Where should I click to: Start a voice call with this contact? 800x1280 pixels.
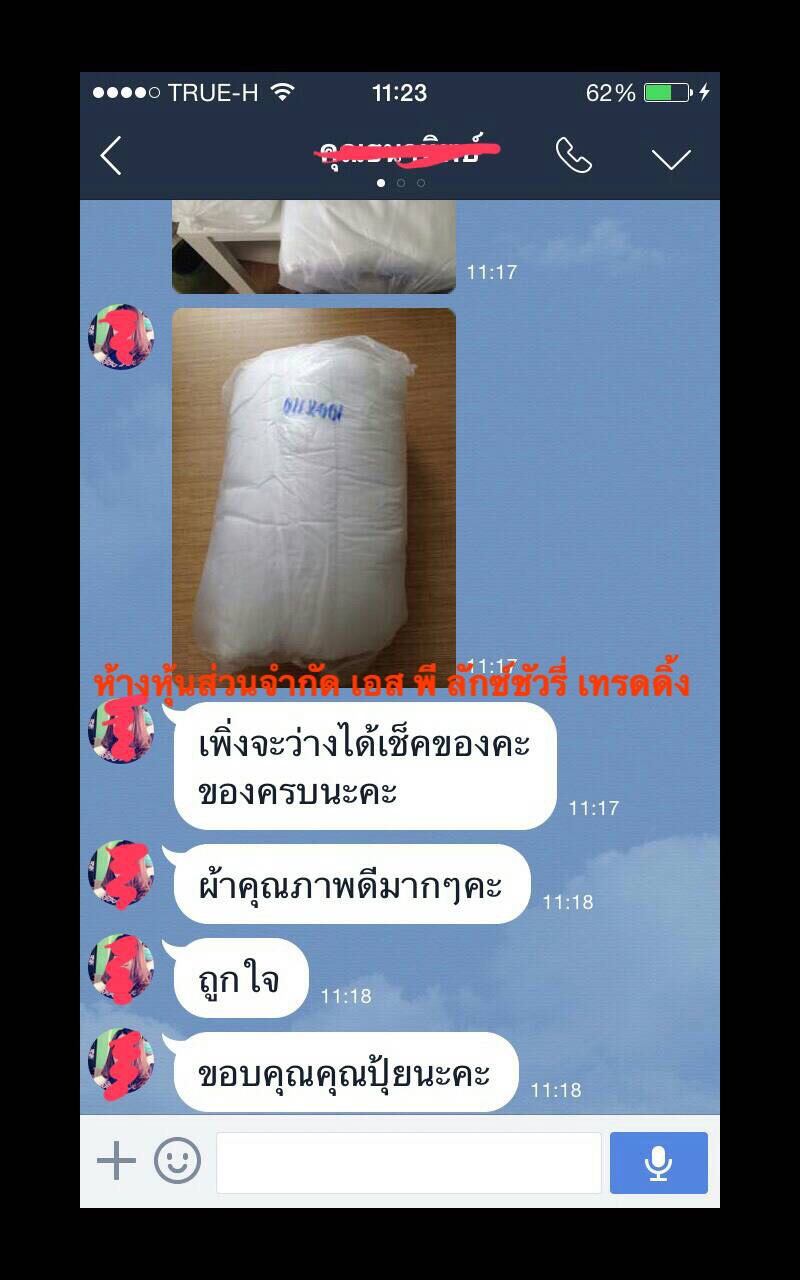click(x=574, y=156)
